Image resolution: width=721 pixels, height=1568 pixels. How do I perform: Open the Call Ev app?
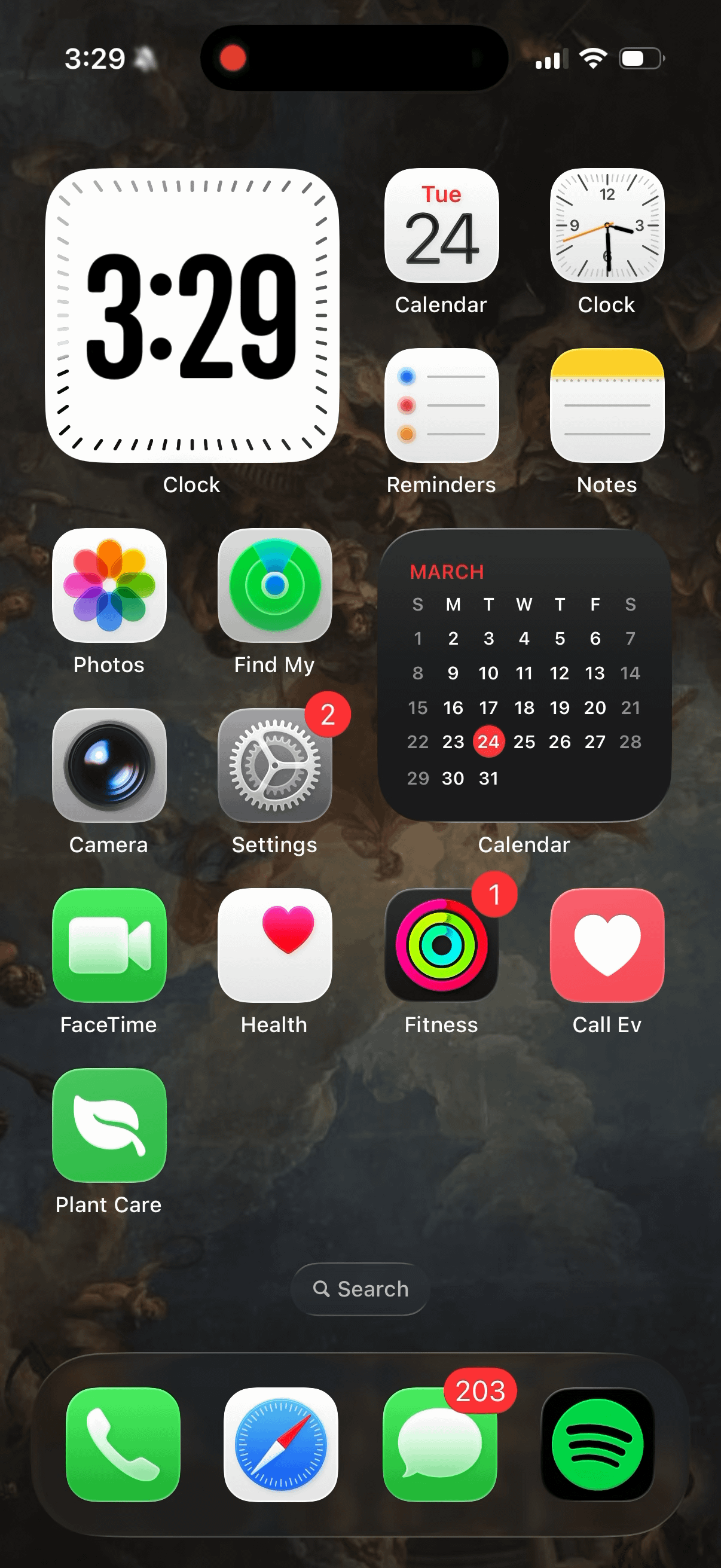coord(607,945)
